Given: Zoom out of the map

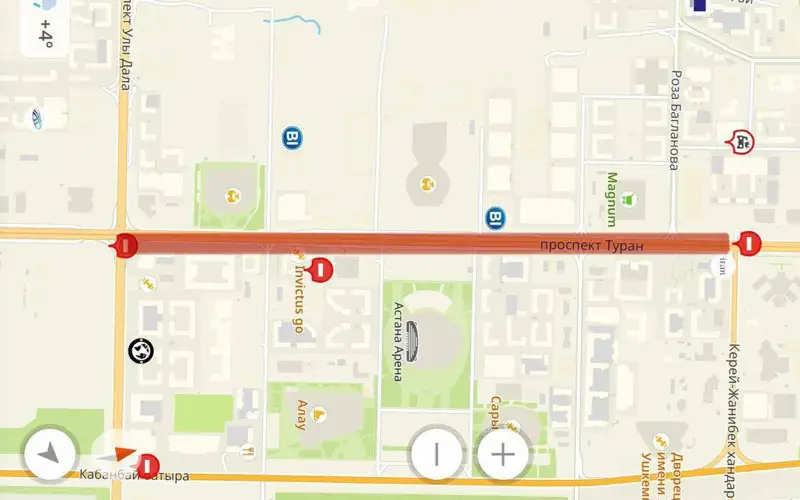Looking at the screenshot, I should (x=437, y=454).
